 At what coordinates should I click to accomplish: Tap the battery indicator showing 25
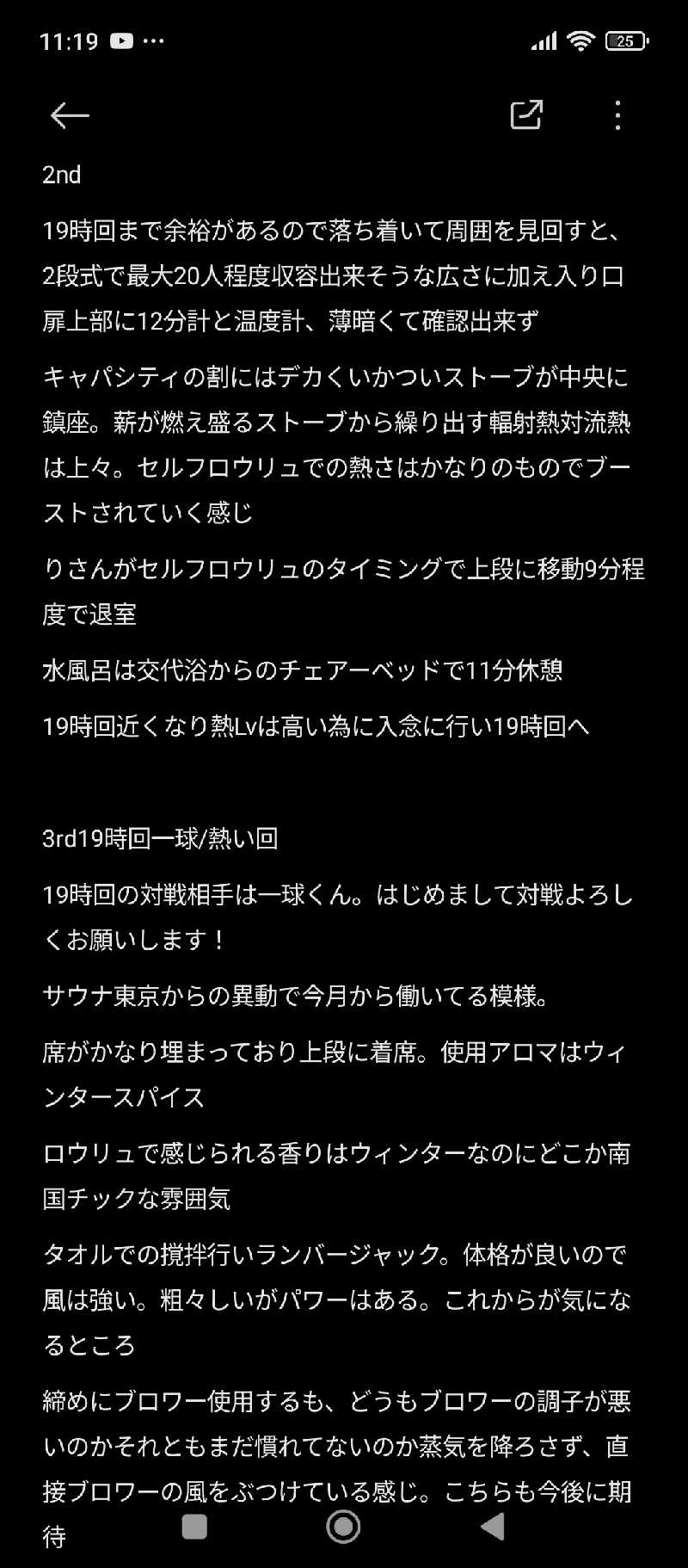point(626,39)
